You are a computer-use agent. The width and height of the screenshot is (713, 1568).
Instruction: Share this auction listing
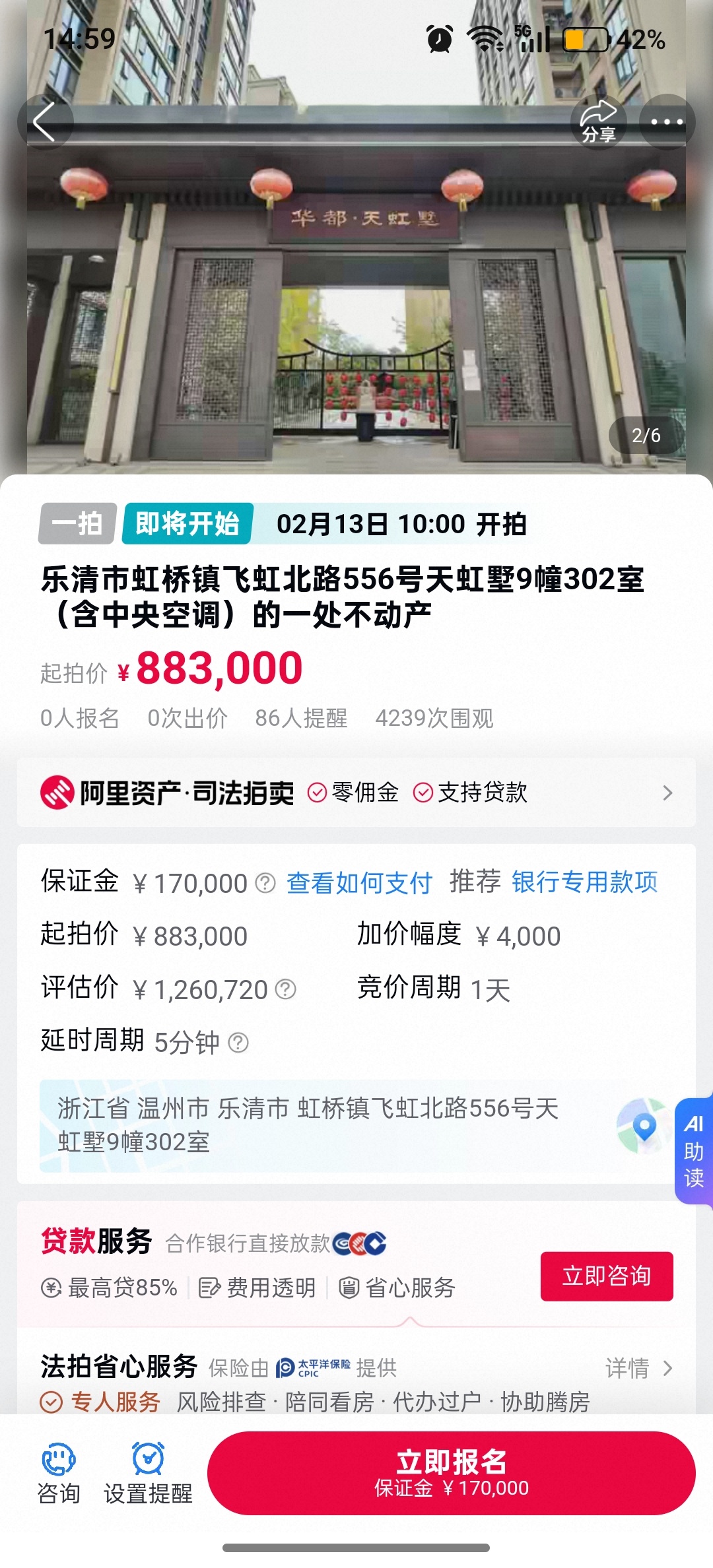598,122
